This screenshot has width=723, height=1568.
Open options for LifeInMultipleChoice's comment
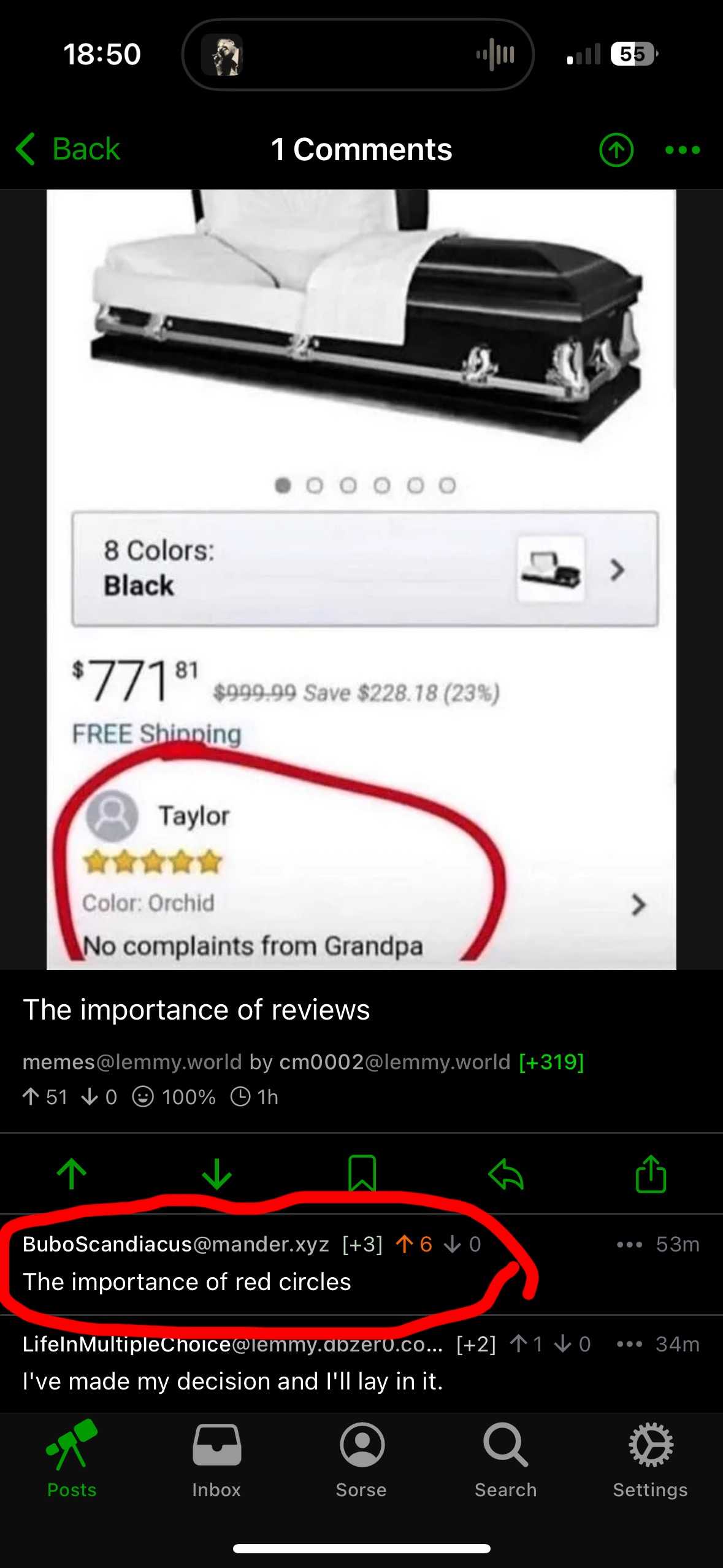pos(629,1344)
